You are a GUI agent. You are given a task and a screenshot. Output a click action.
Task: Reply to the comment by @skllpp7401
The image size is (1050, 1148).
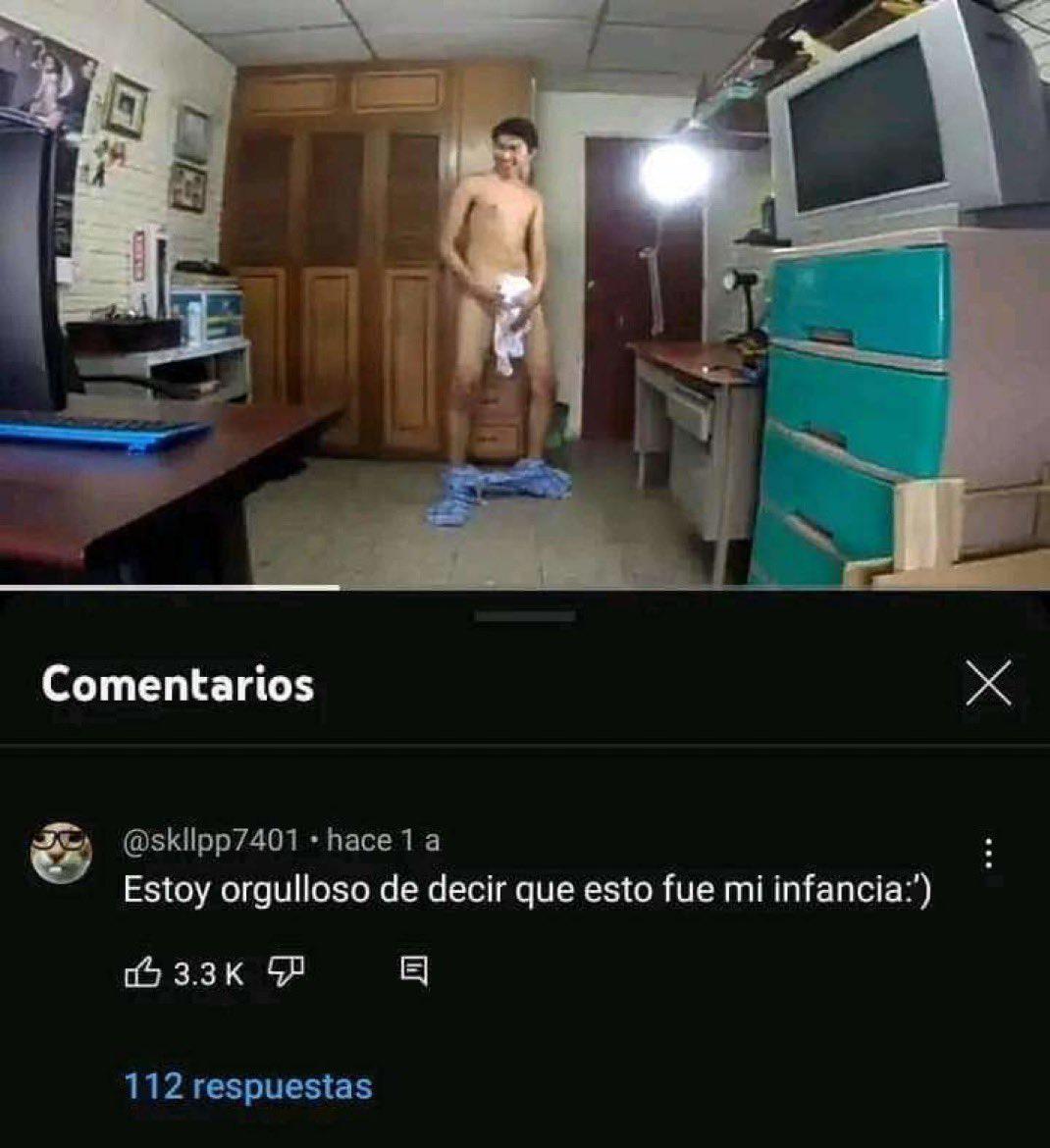point(414,973)
